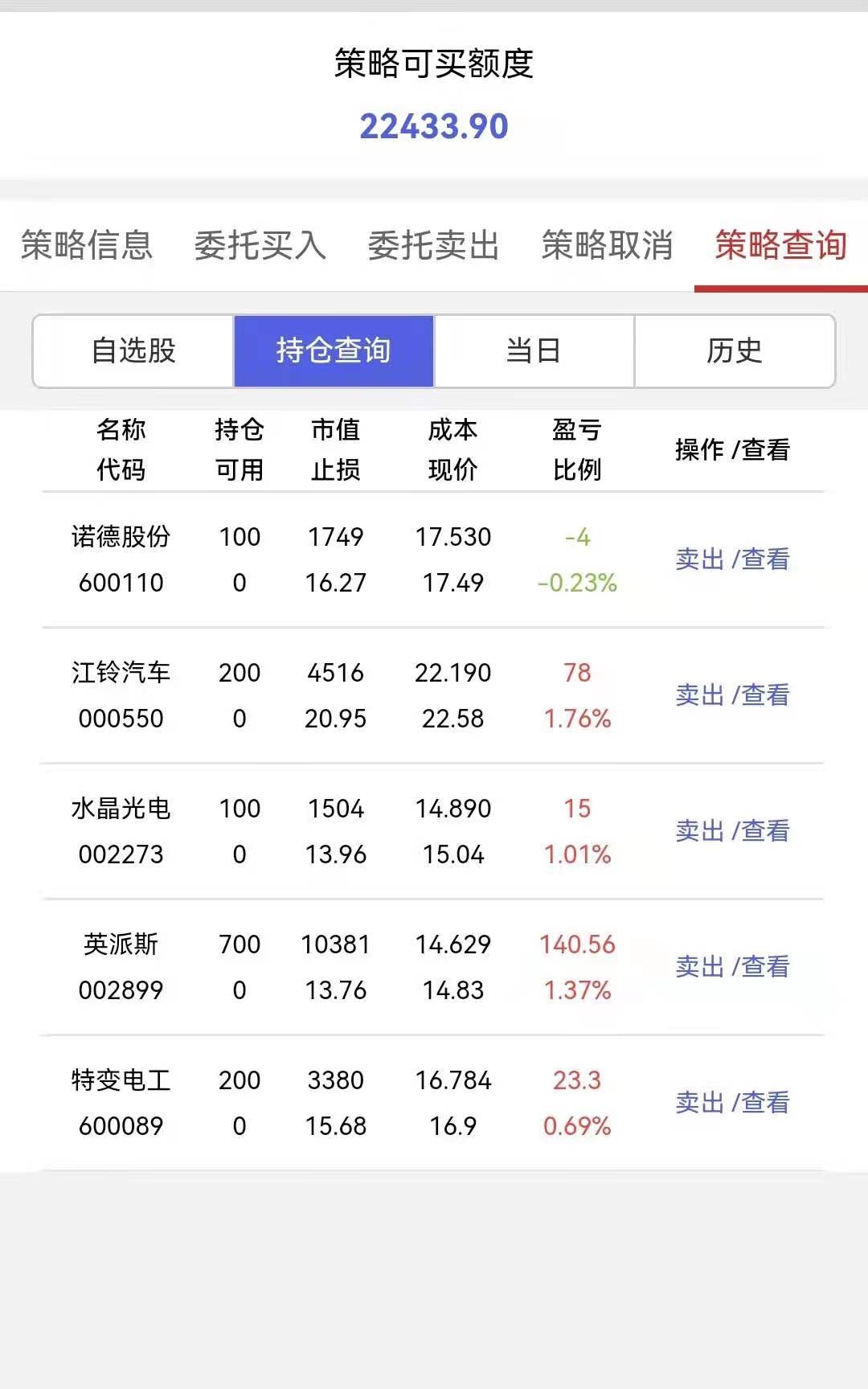This screenshot has height=1389, width=868.
Task: Tap 卖出/查看 for 水晶光电
Action: (x=732, y=831)
